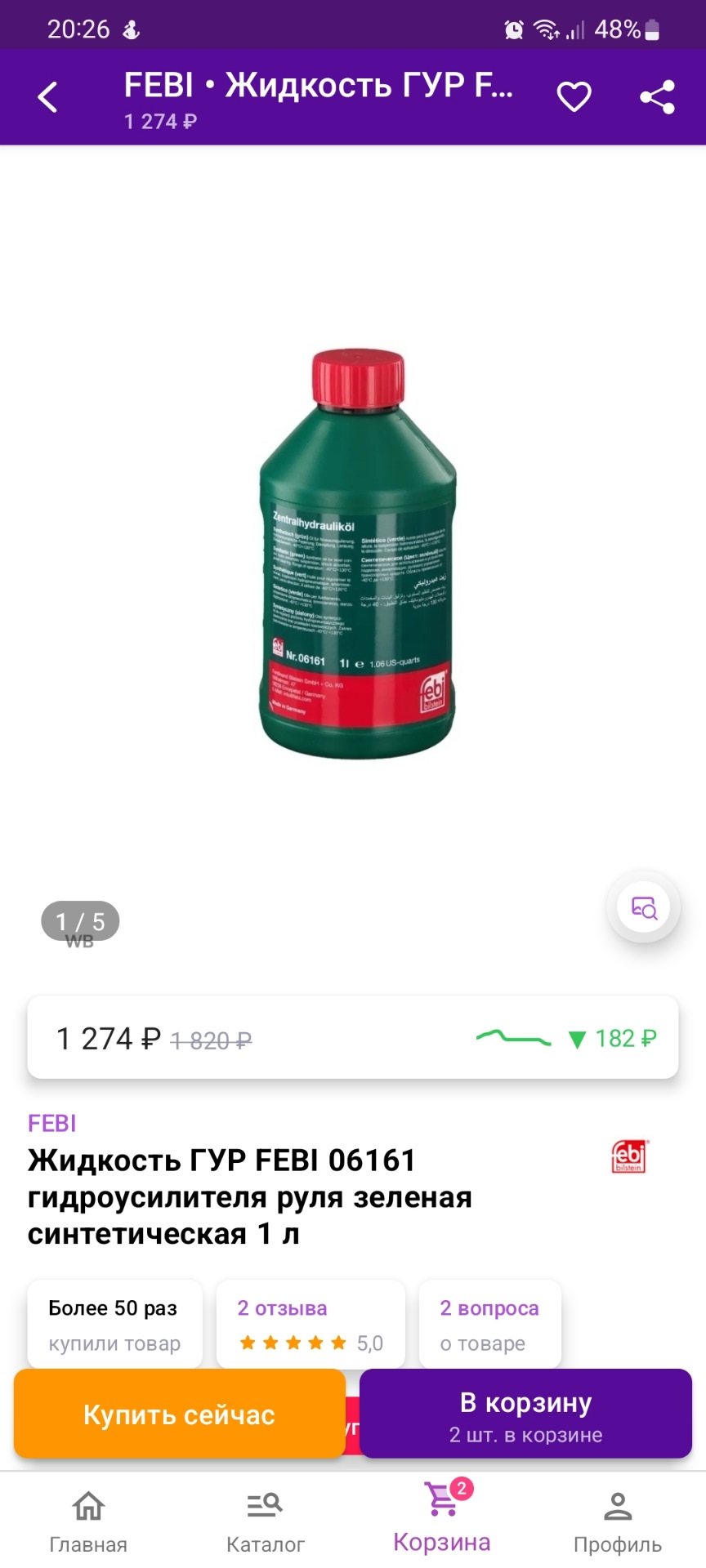Go back using the arrow
706x1568 pixels.
(x=48, y=97)
